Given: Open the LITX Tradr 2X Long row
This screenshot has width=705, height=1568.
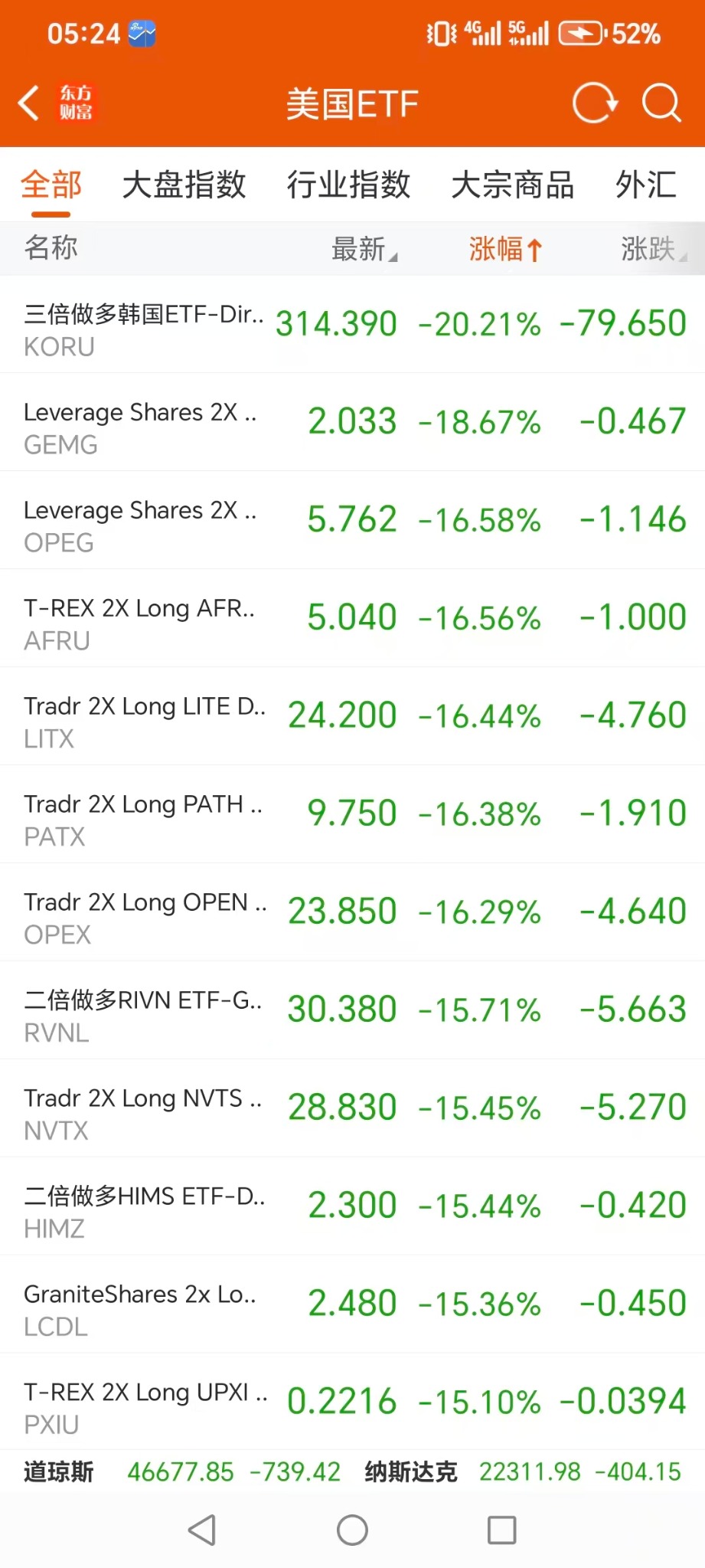Looking at the screenshot, I should pos(352,716).
